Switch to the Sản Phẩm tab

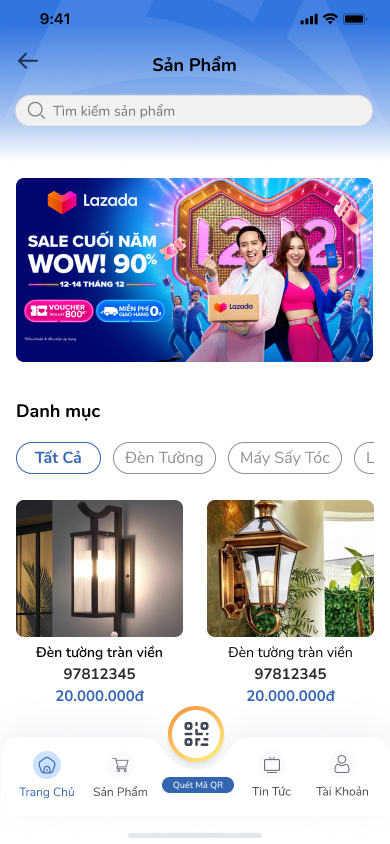[x=120, y=775]
